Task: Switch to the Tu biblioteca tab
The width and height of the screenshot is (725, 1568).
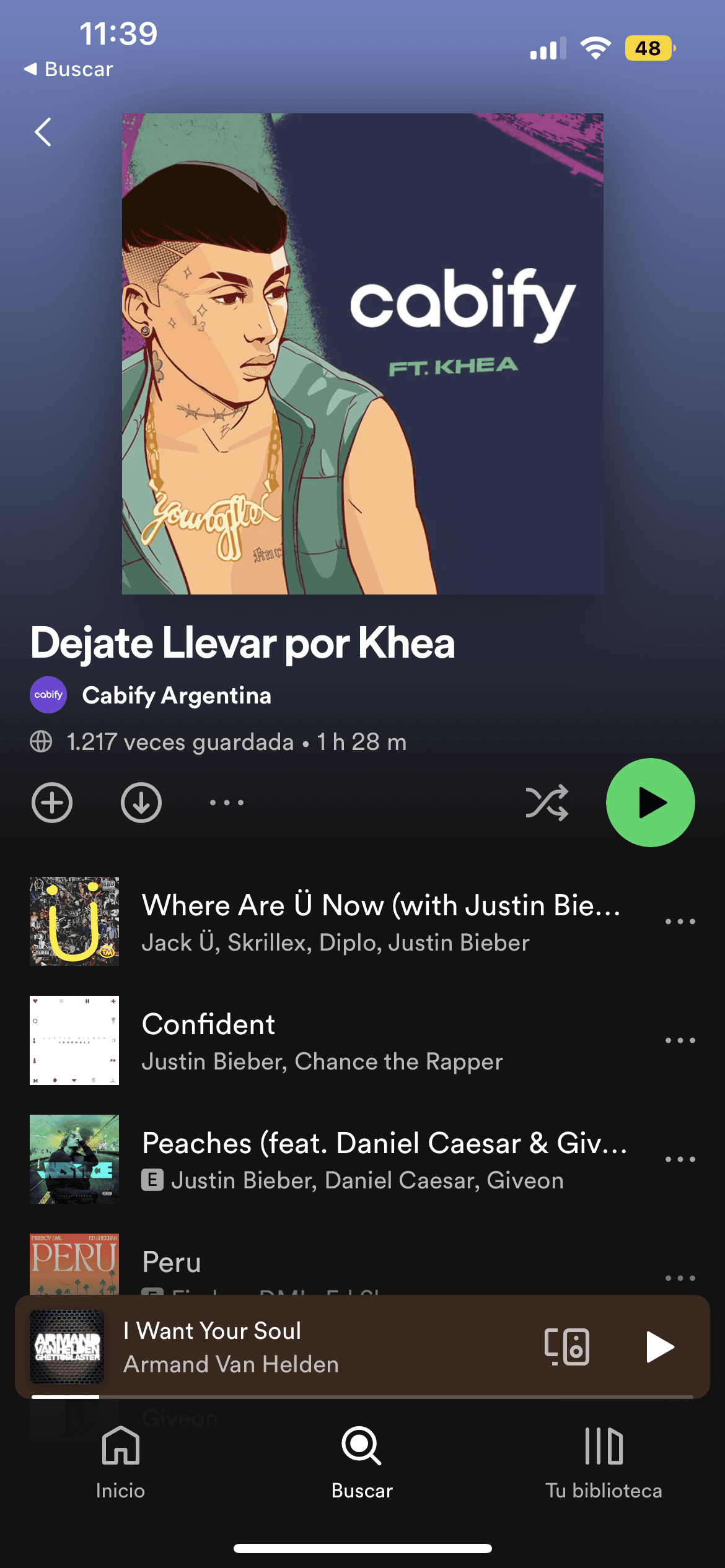Action: 604,1463
